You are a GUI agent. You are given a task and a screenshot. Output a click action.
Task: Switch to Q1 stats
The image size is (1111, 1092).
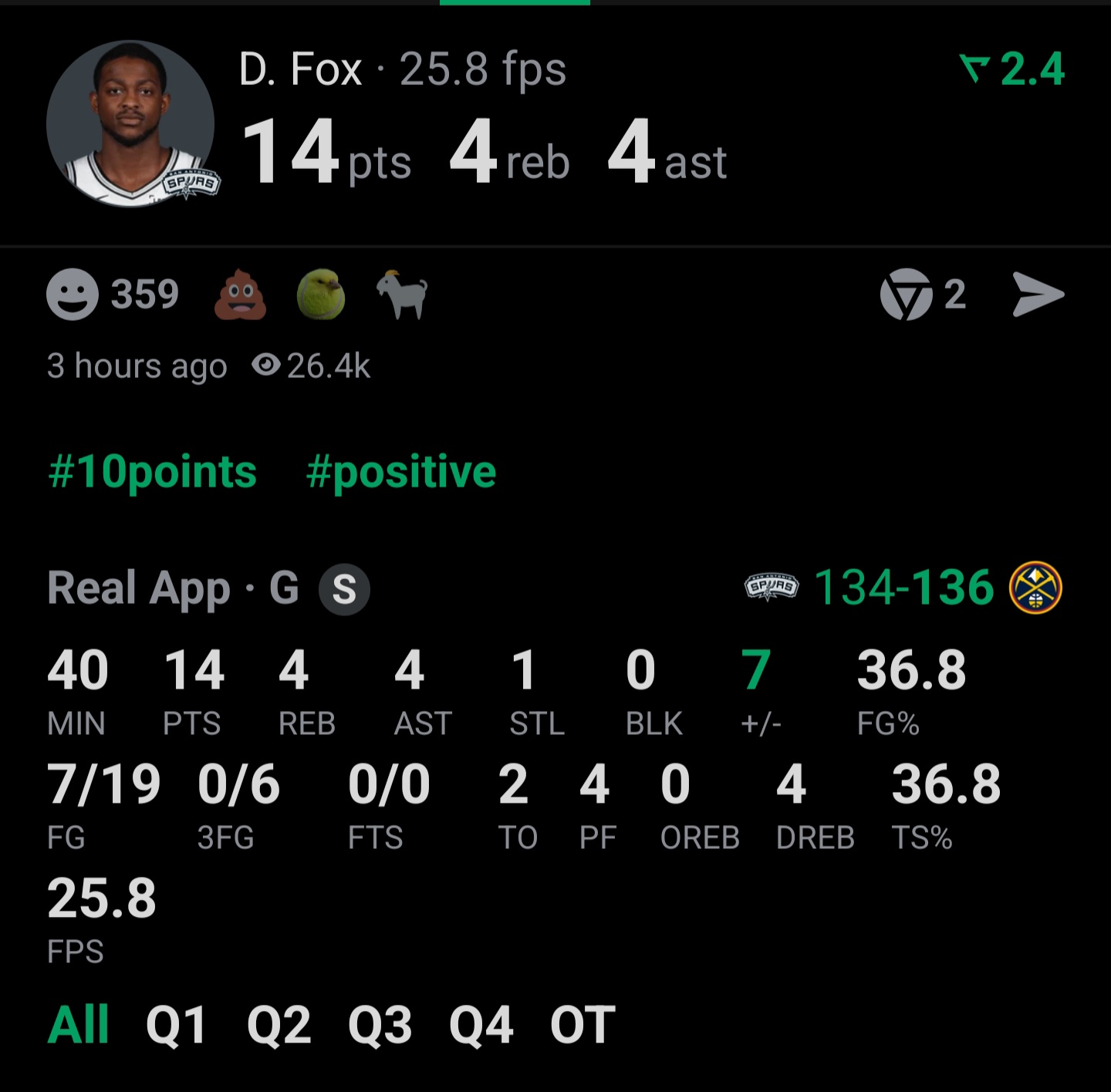coord(176,1025)
